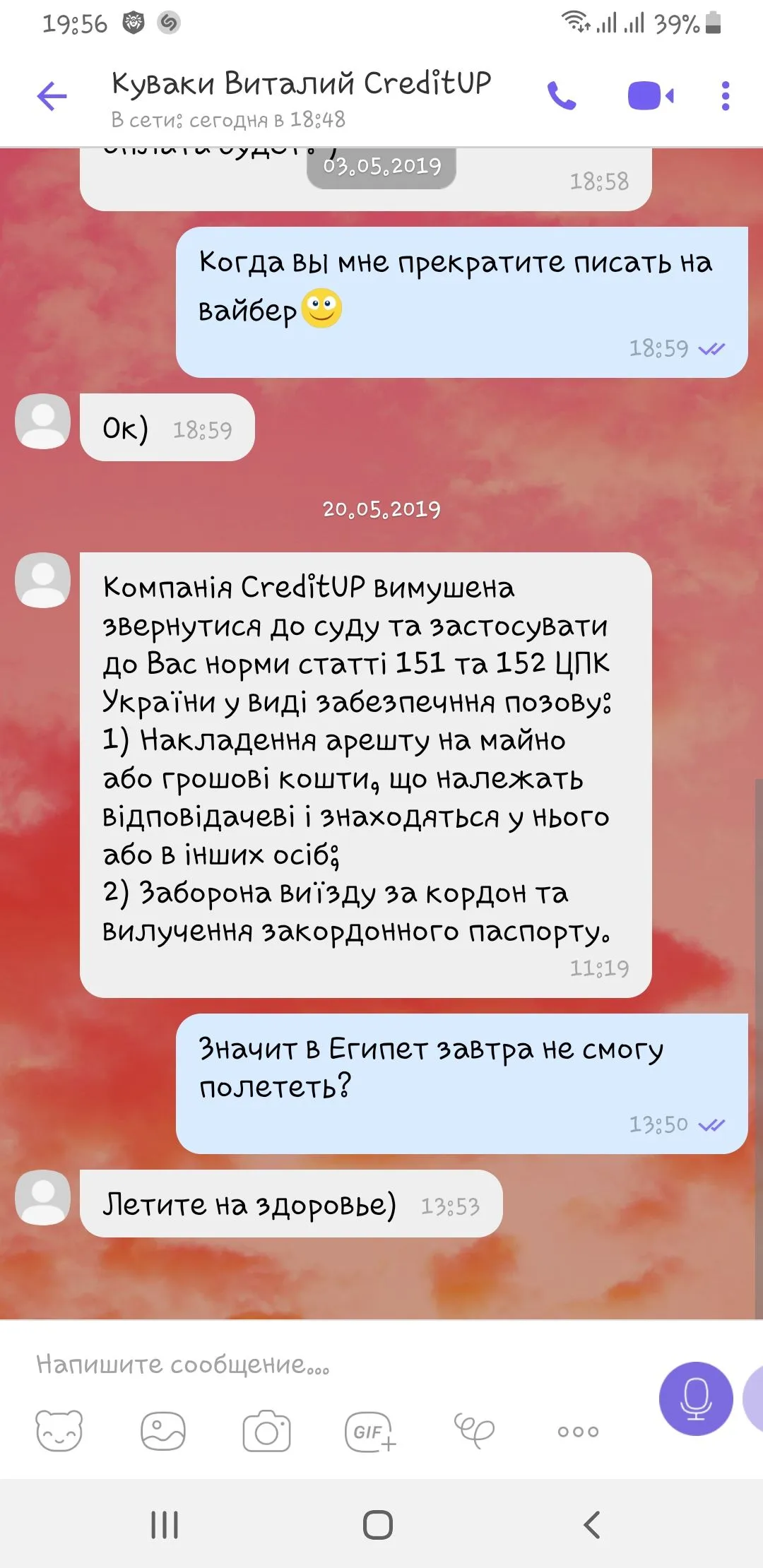The width and height of the screenshot is (763, 1568).
Task: Open contact info for Куваки Виталий CreditUP
Action: tap(300, 97)
